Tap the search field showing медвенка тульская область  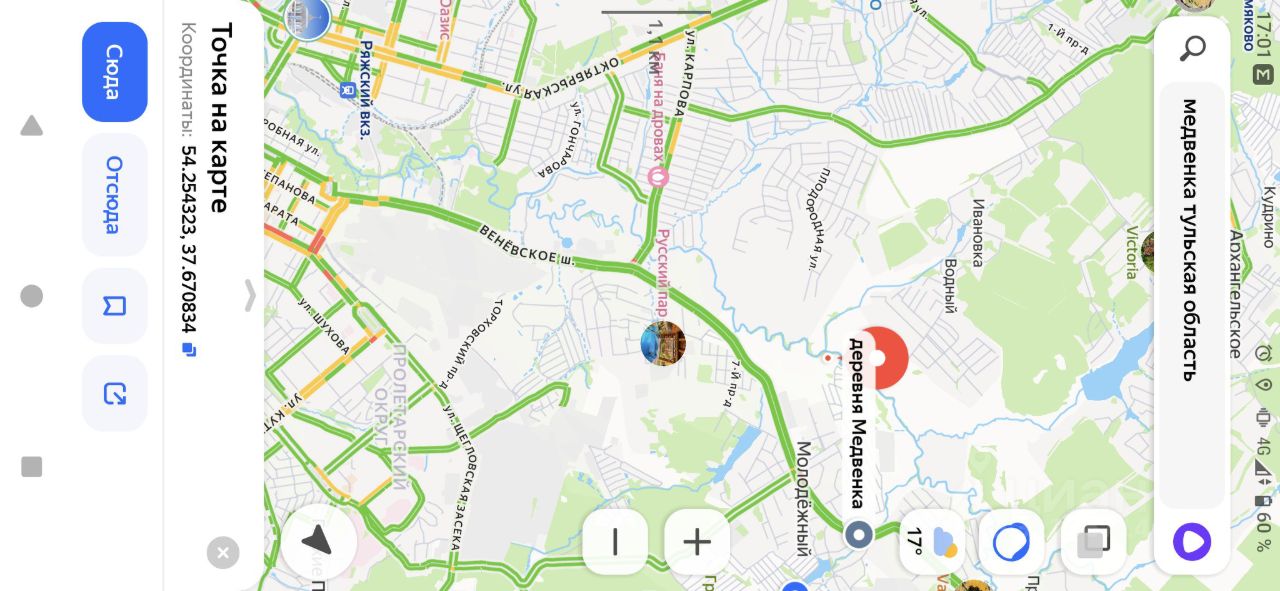click(x=1190, y=240)
